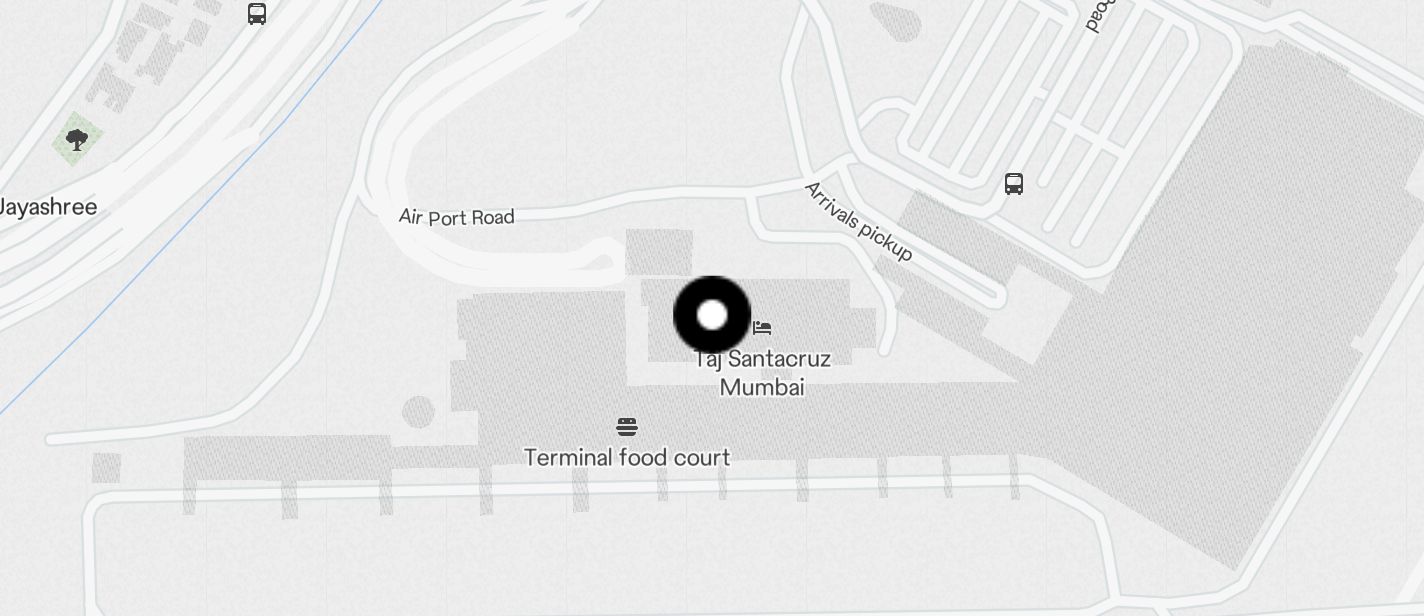
Task: Open the park marker near Jayashree
Action: point(77,140)
